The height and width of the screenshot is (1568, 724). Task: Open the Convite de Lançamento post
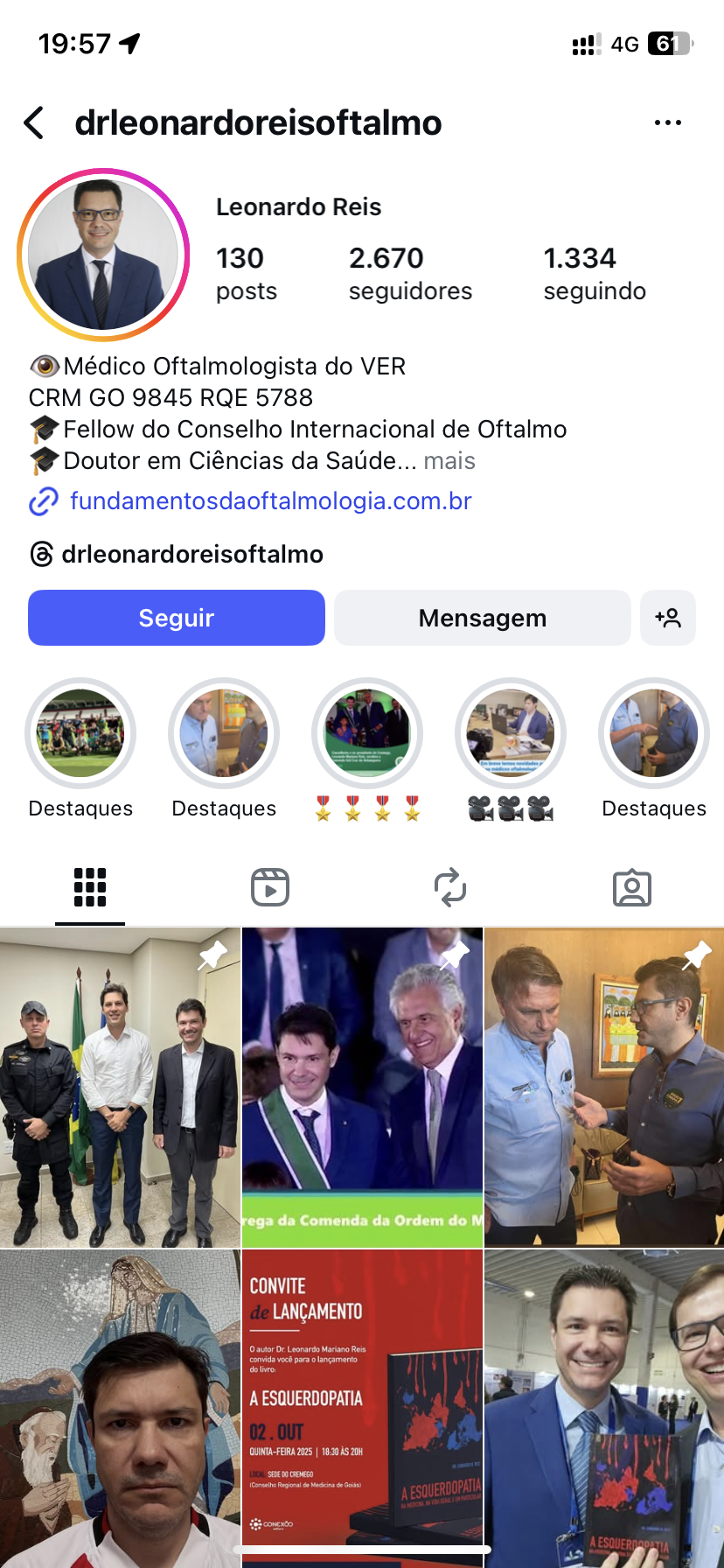(x=362, y=1407)
